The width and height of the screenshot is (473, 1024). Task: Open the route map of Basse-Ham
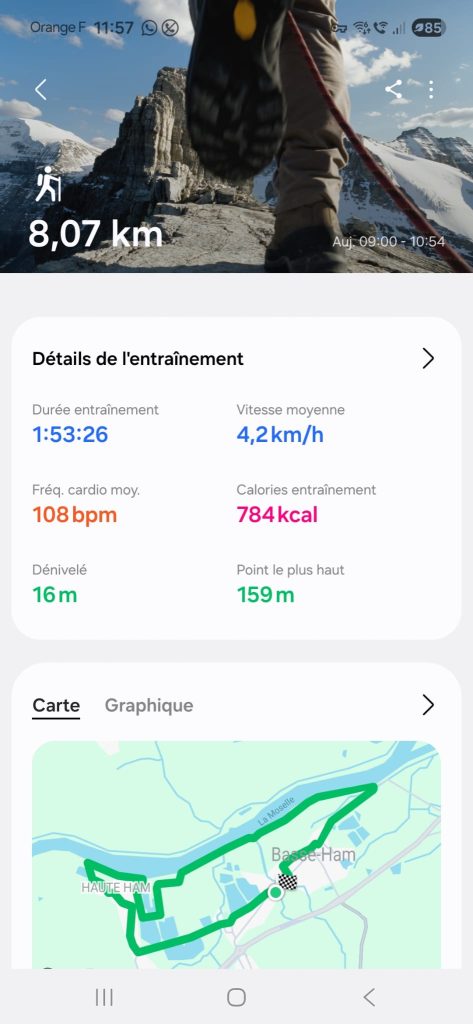click(x=236, y=854)
